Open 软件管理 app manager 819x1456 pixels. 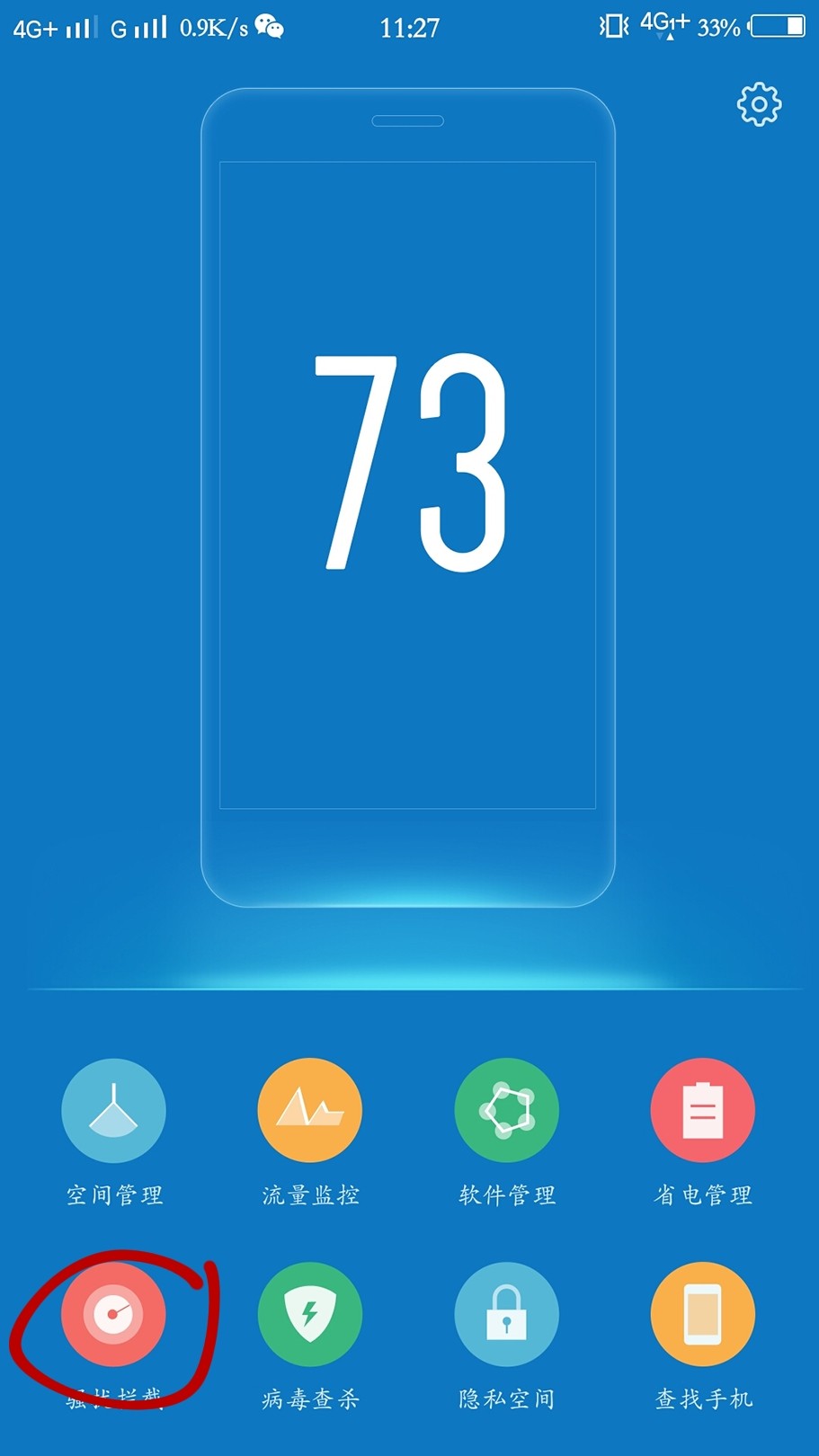click(506, 1111)
